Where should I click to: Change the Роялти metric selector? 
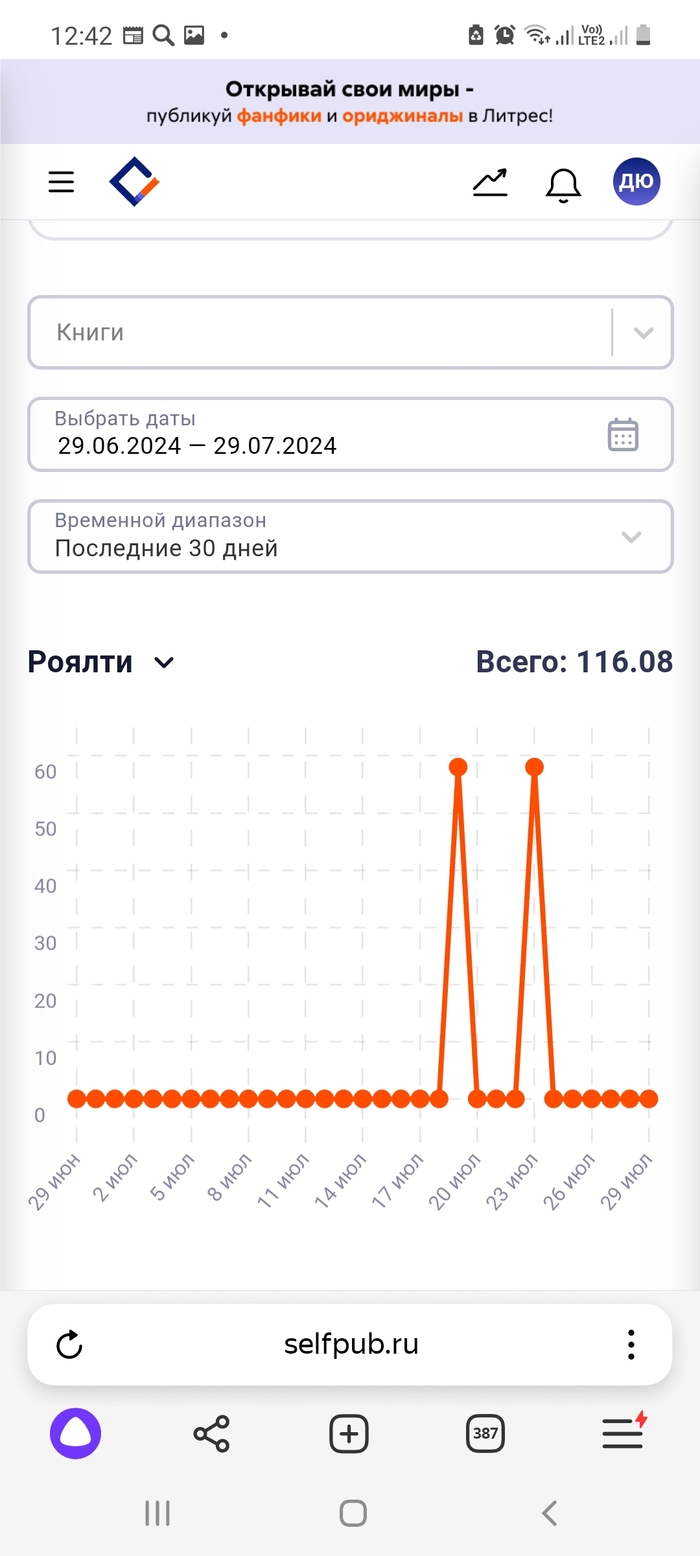point(102,662)
